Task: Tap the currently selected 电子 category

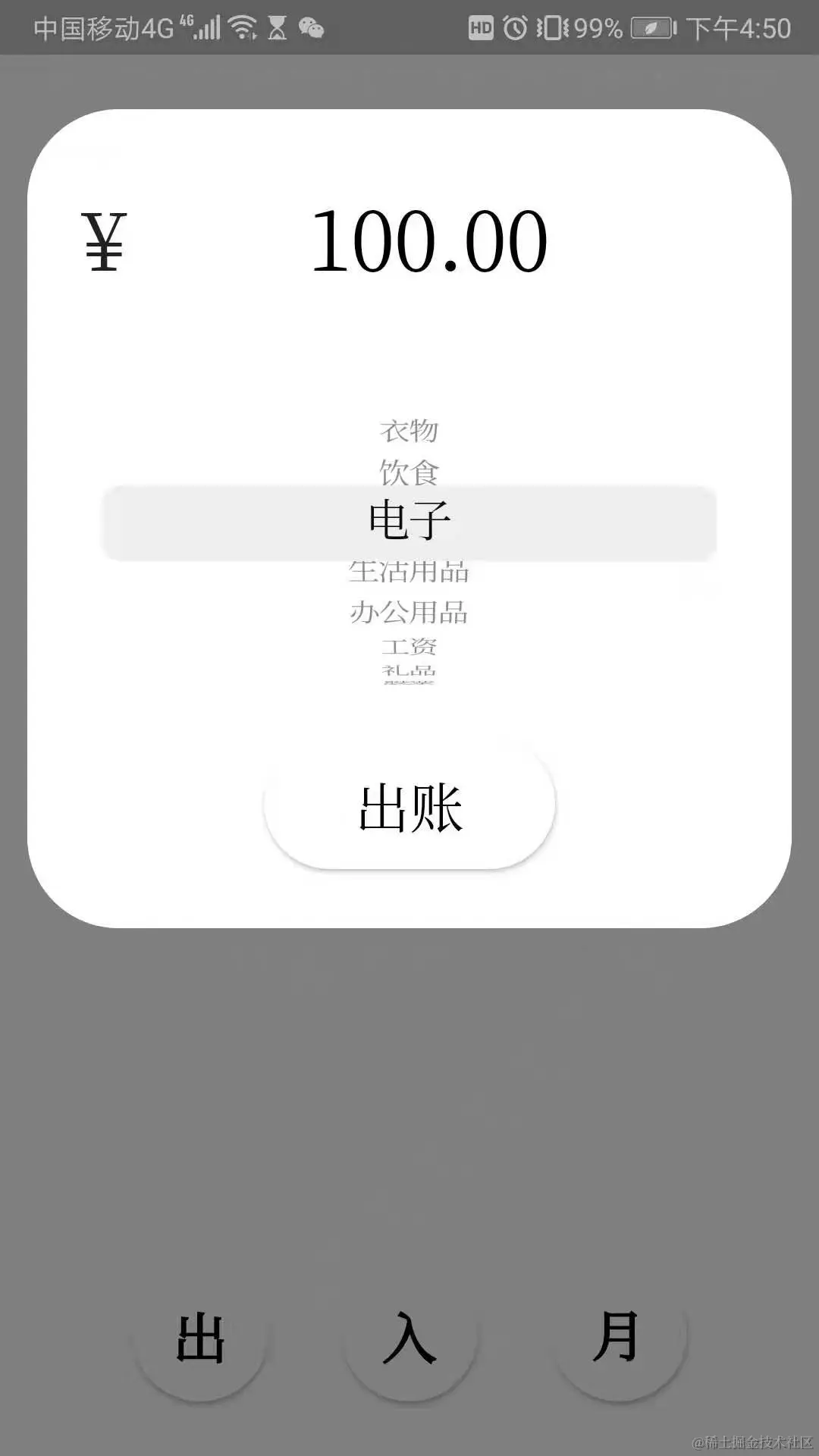Action: 409,519
